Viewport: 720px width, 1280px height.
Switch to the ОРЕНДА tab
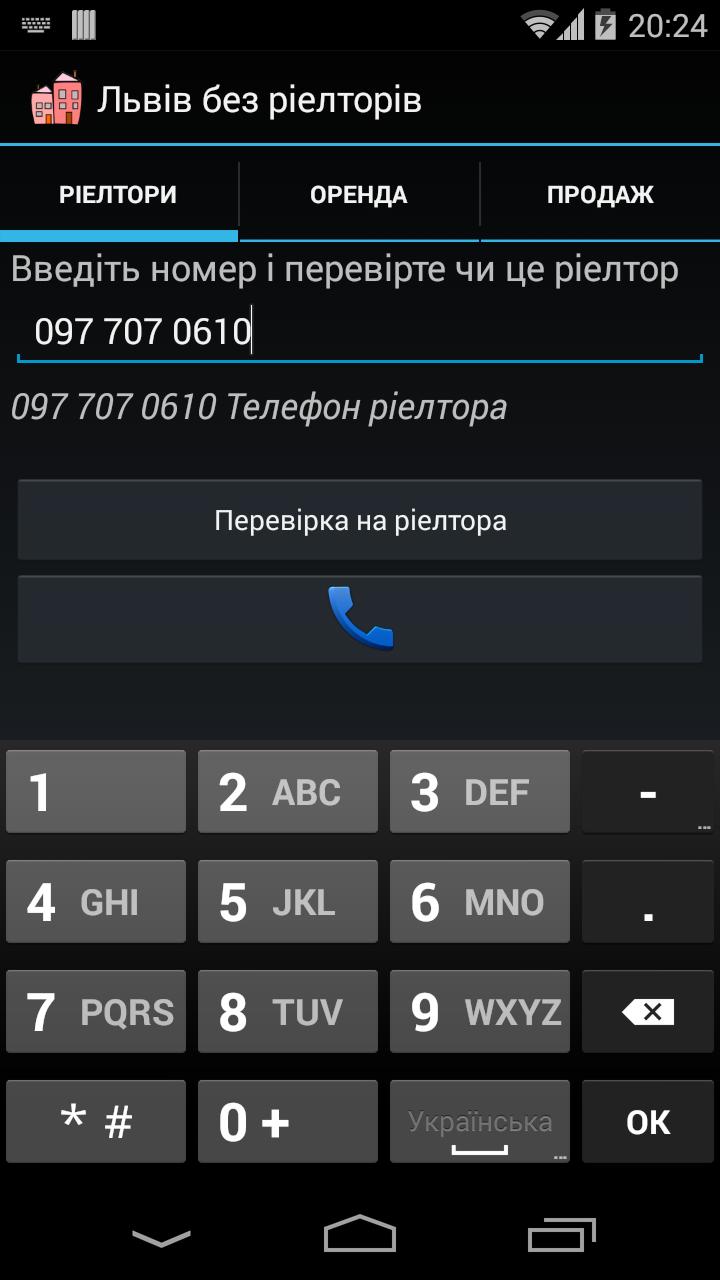358,195
